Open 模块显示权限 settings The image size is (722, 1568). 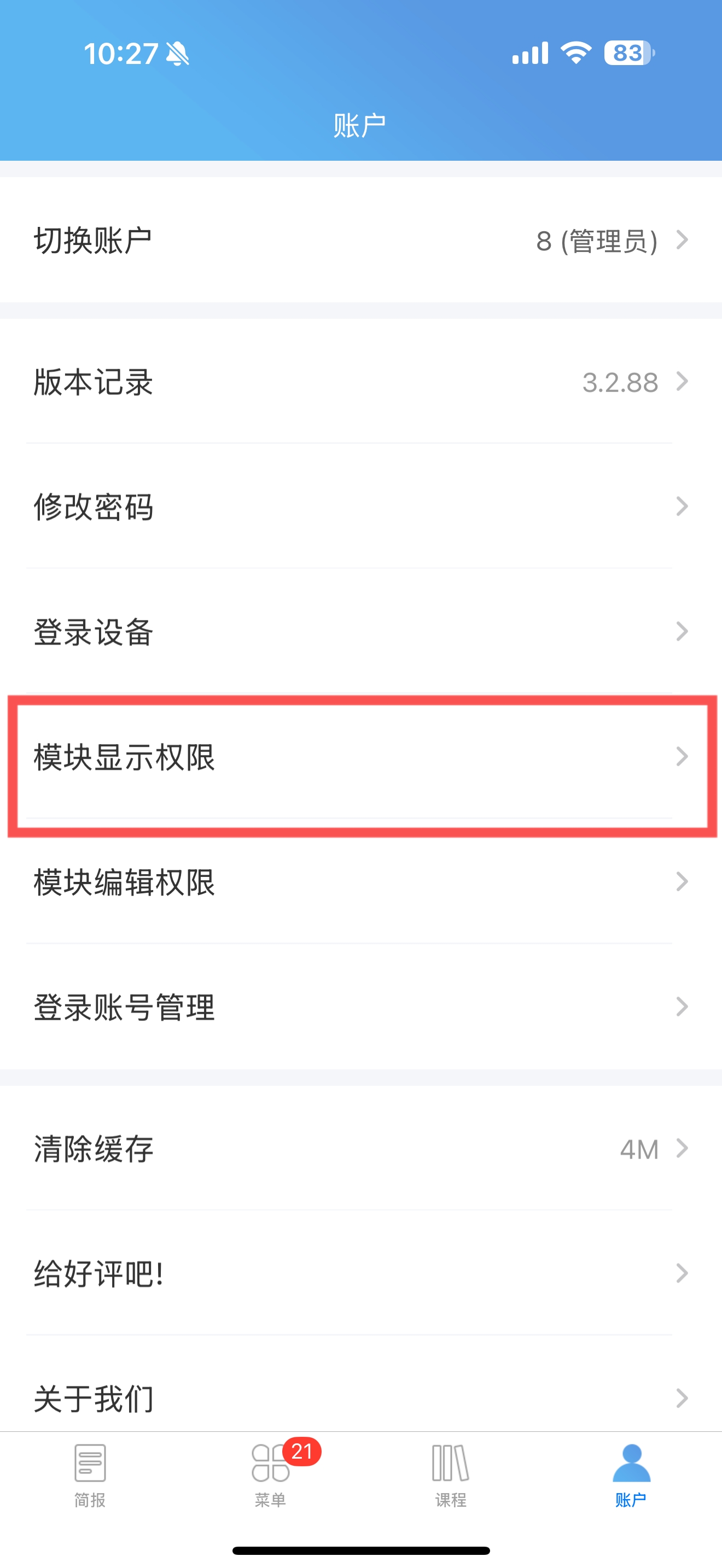(361, 757)
